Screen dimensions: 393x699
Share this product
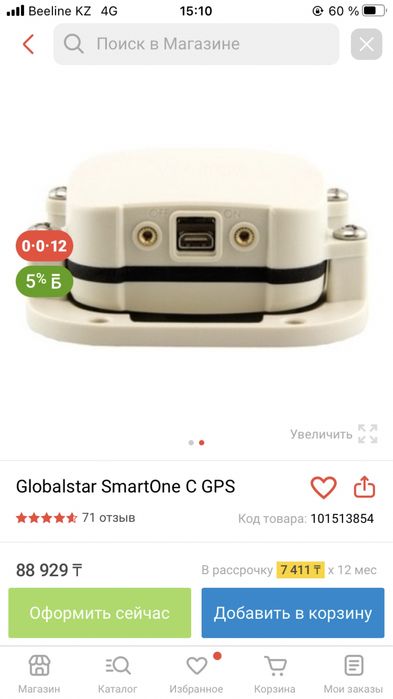(x=364, y=487)
